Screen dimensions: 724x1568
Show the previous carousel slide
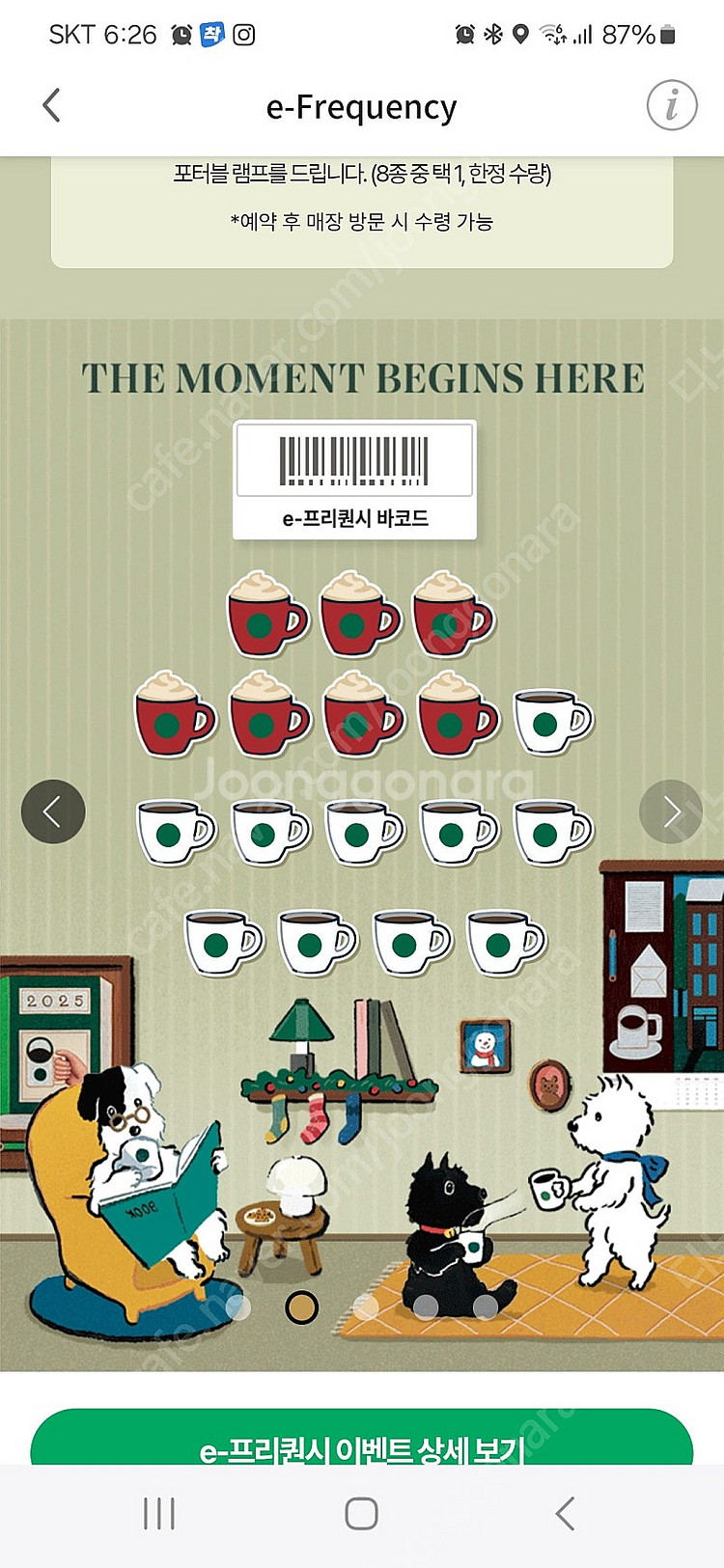pos(53,812)
